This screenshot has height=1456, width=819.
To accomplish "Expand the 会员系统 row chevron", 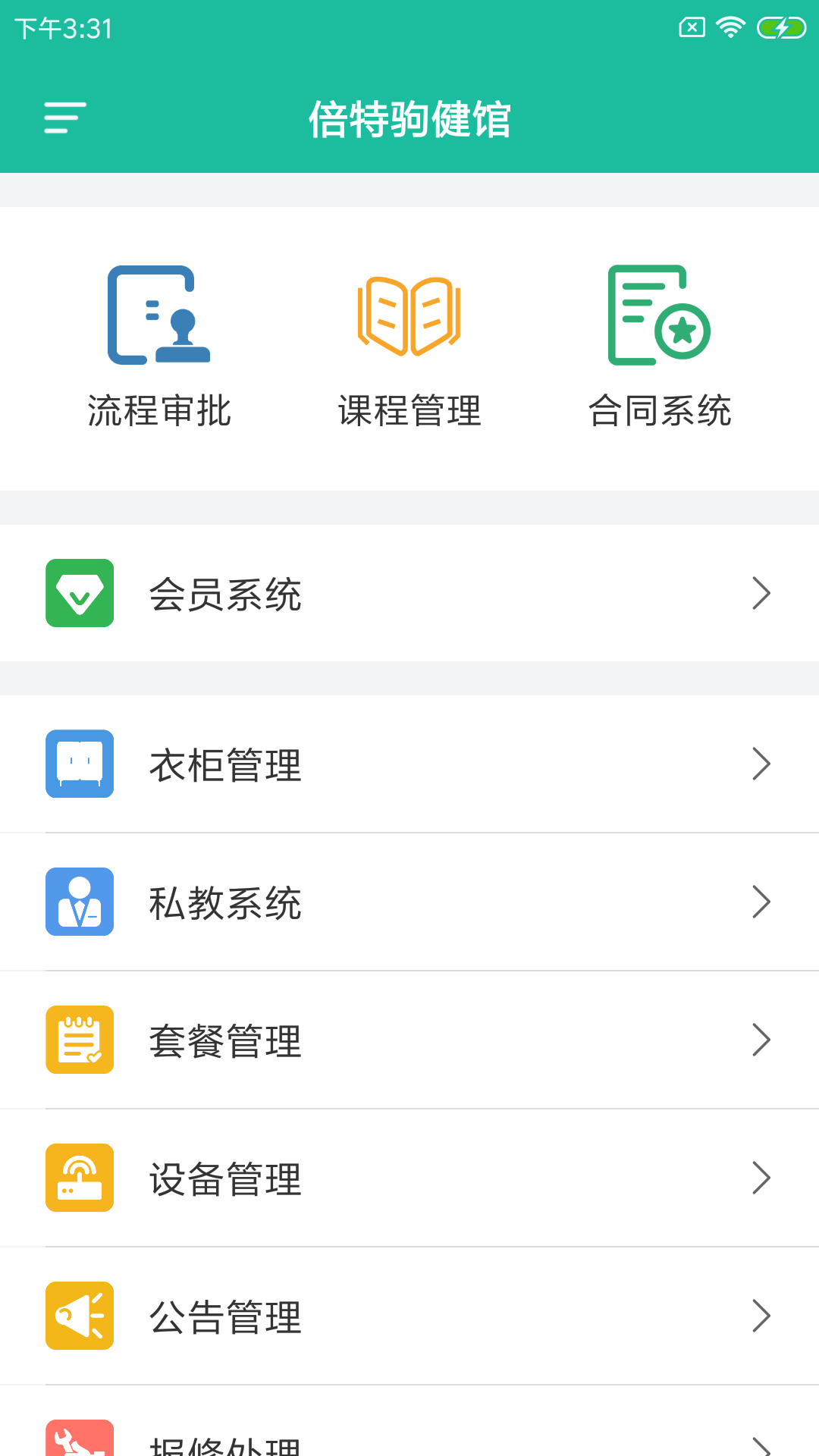I will point(761,593).
